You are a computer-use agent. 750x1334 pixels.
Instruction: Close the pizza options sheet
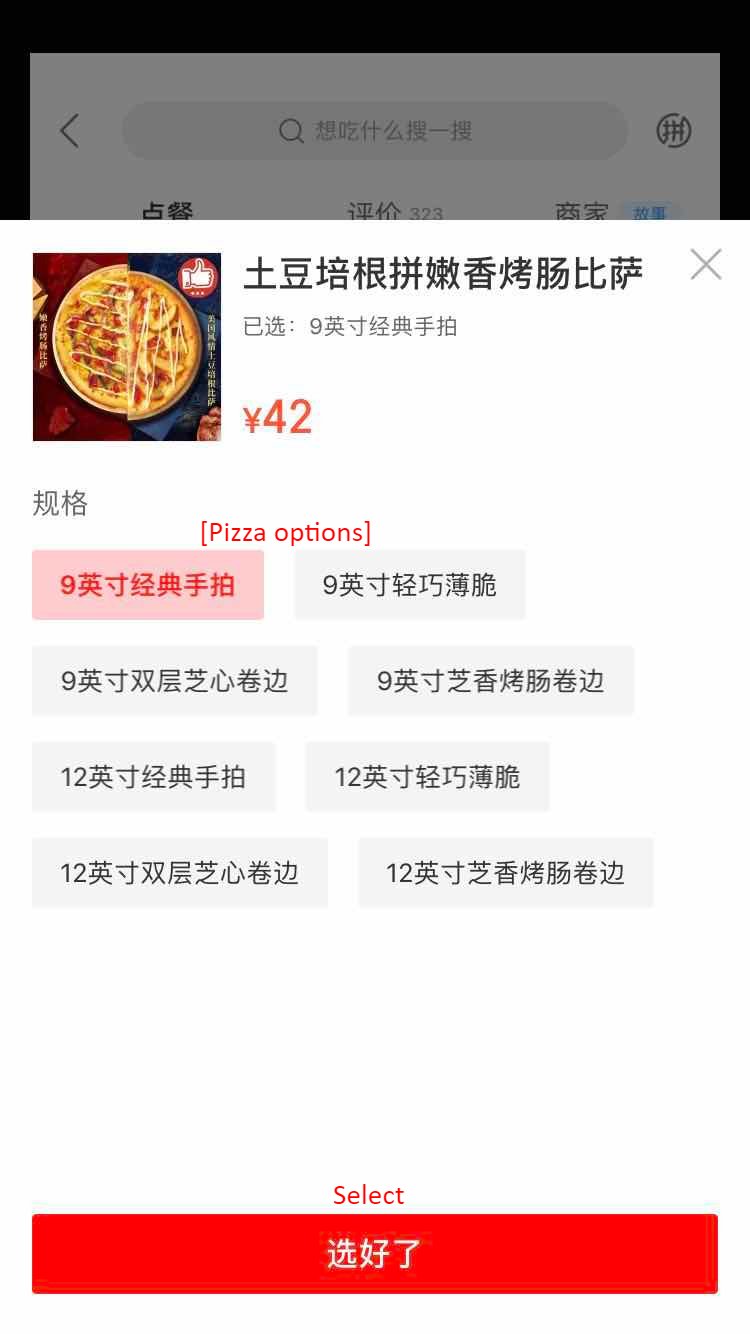tap(705, 265)
